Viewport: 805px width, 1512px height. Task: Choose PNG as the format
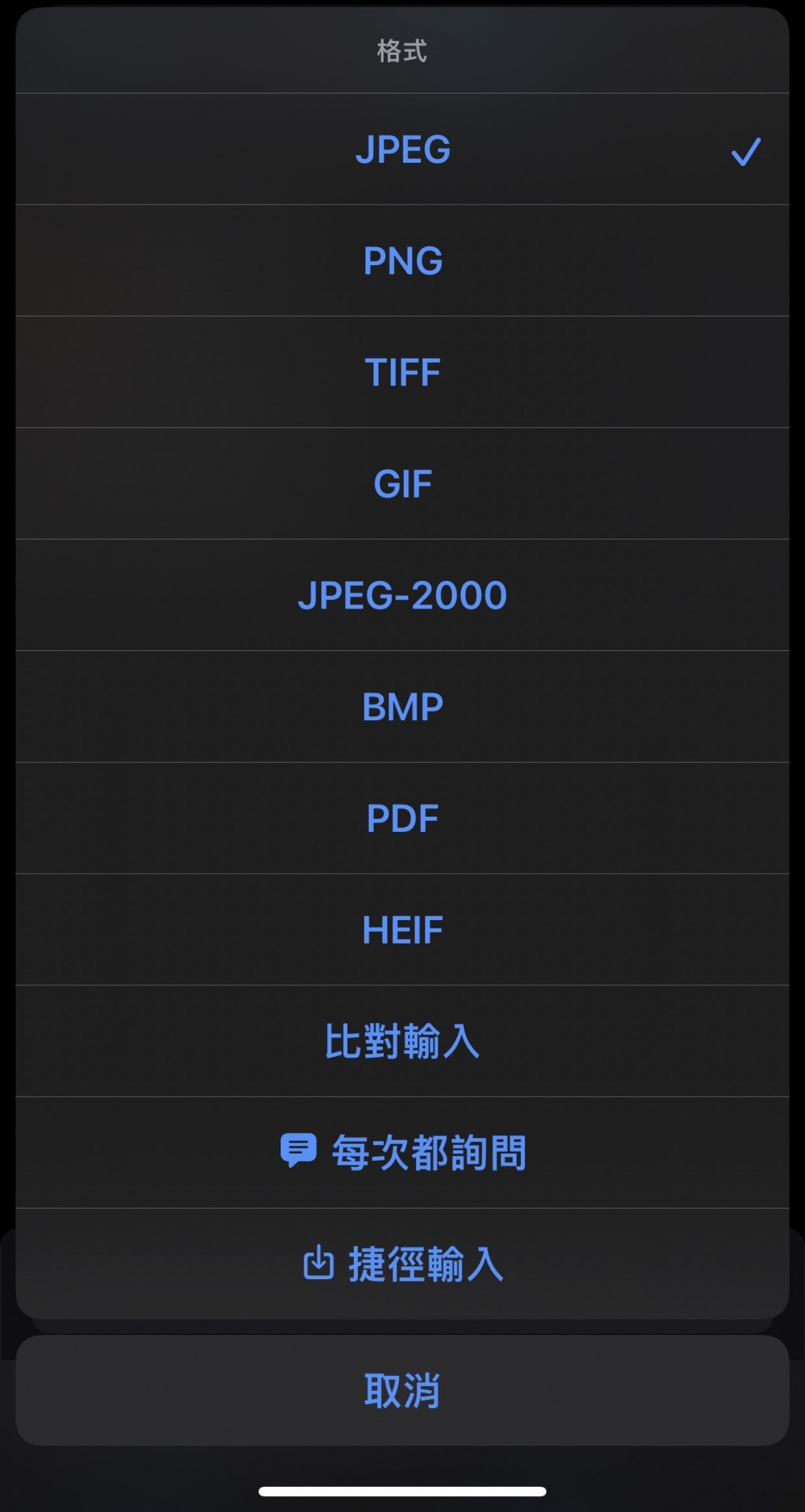[x=402, y=261]
